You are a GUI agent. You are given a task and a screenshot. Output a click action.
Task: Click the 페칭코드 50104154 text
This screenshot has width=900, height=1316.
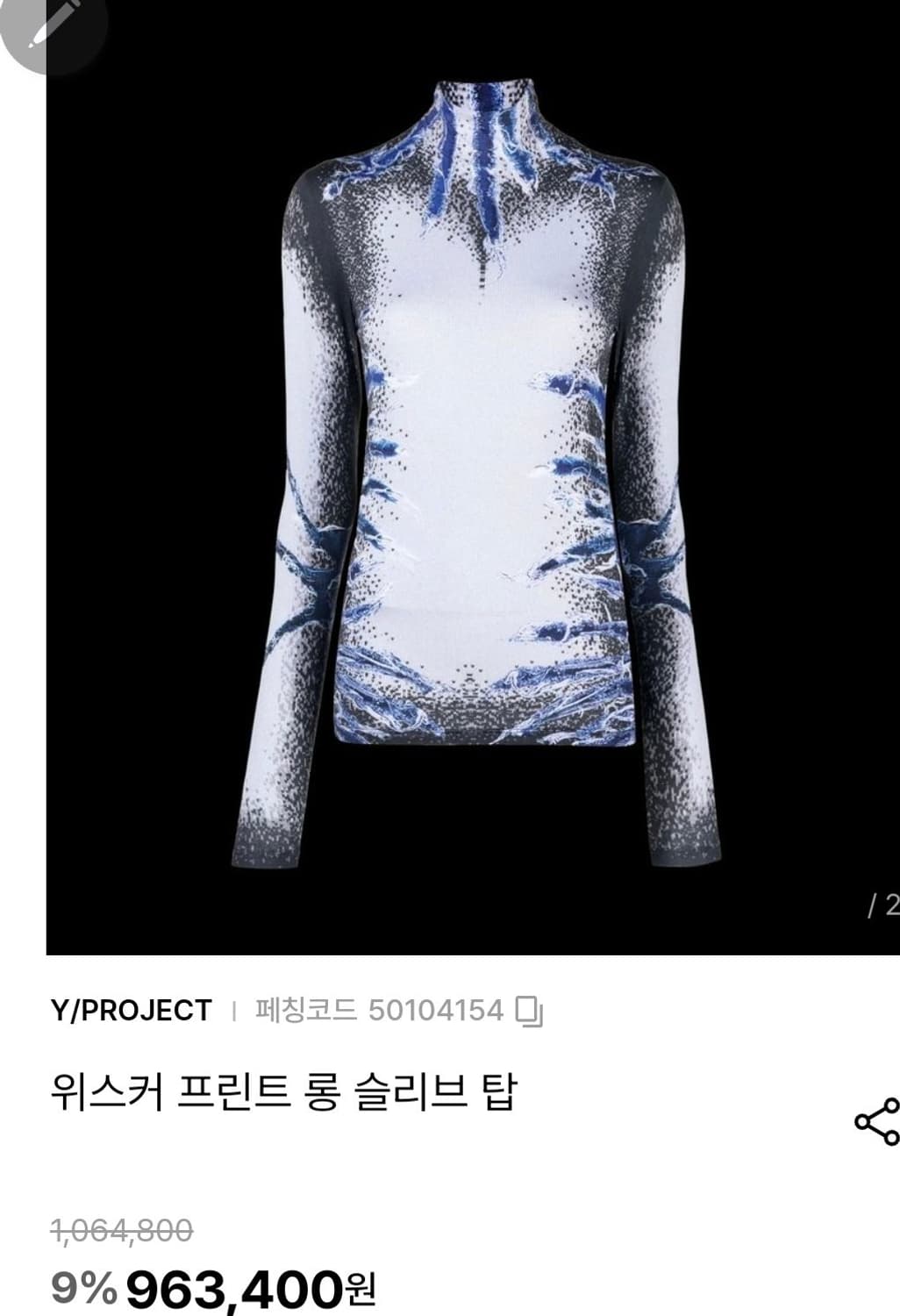point(375,1009)
